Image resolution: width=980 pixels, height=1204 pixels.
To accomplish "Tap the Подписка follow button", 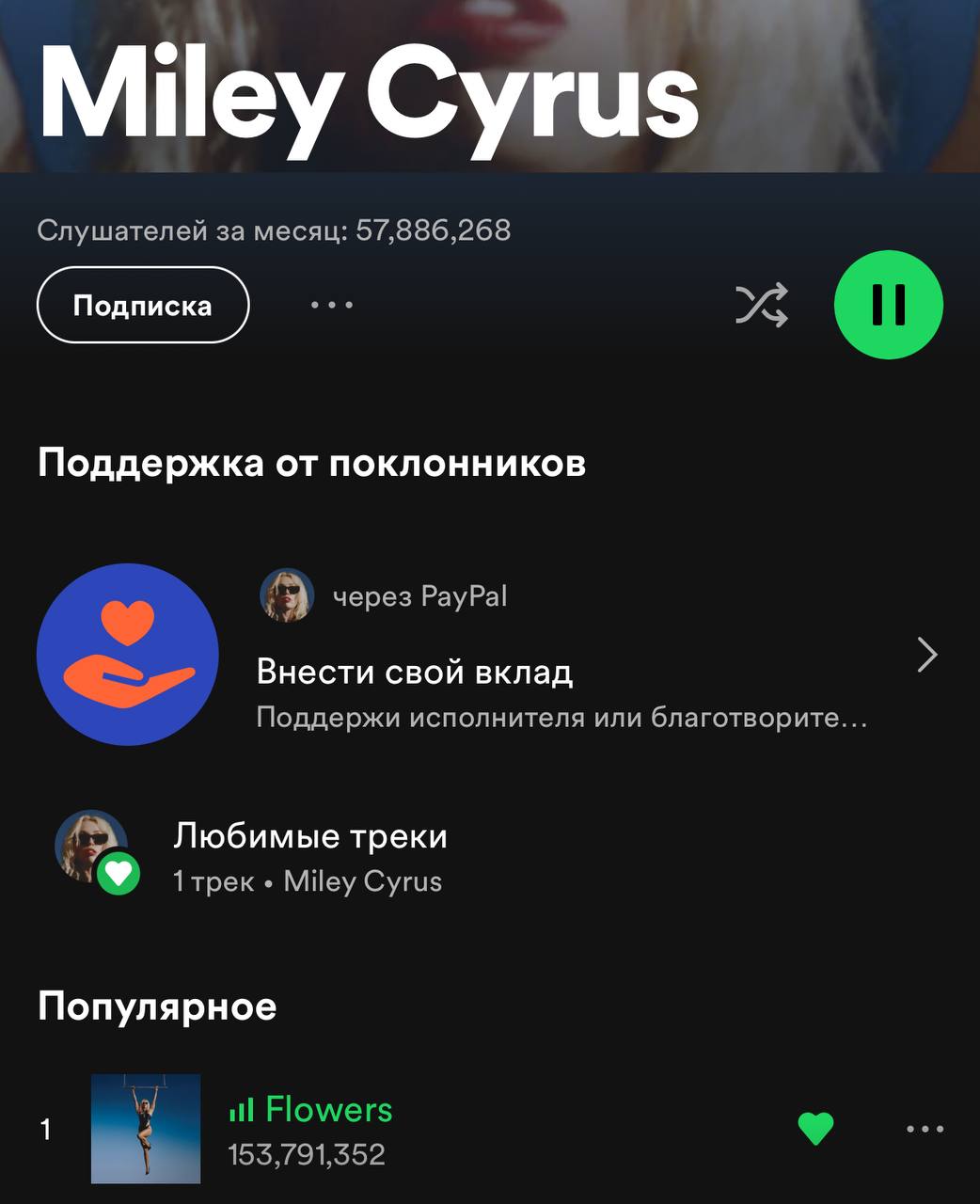I will click(143, 305).
